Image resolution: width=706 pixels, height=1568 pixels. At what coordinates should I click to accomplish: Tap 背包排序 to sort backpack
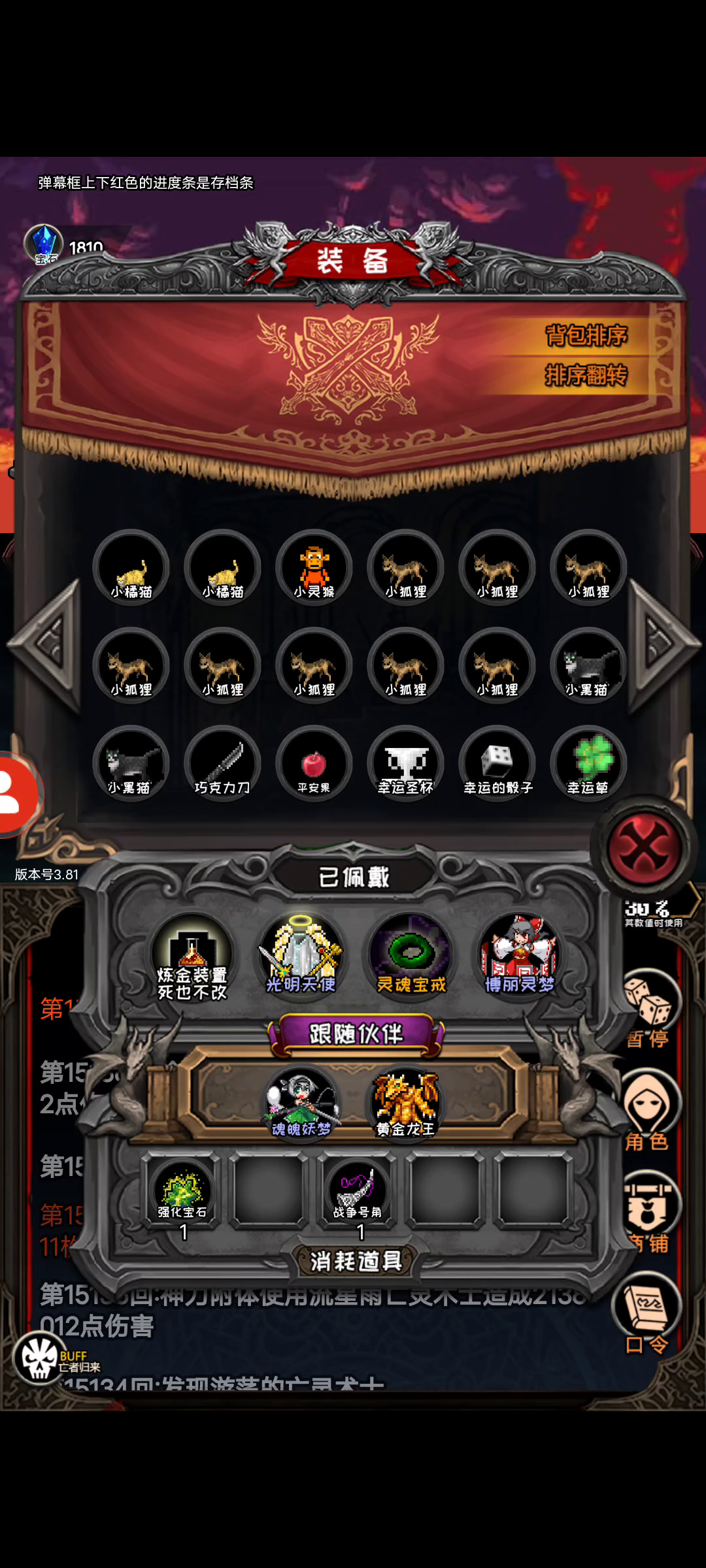(586, 335)
